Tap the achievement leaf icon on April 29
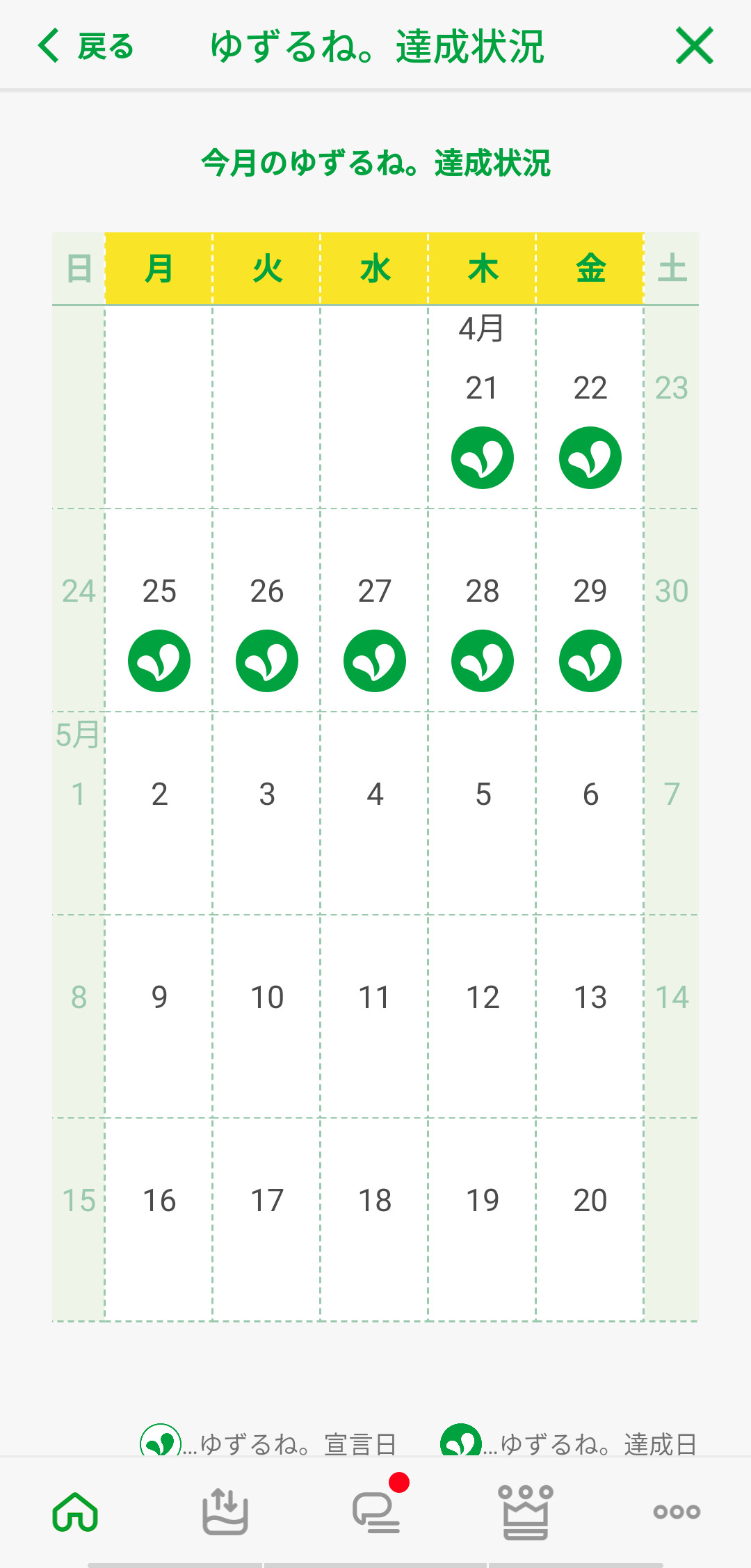The image size is (751, 1568). pyautogui.click(x=590, y=661)
